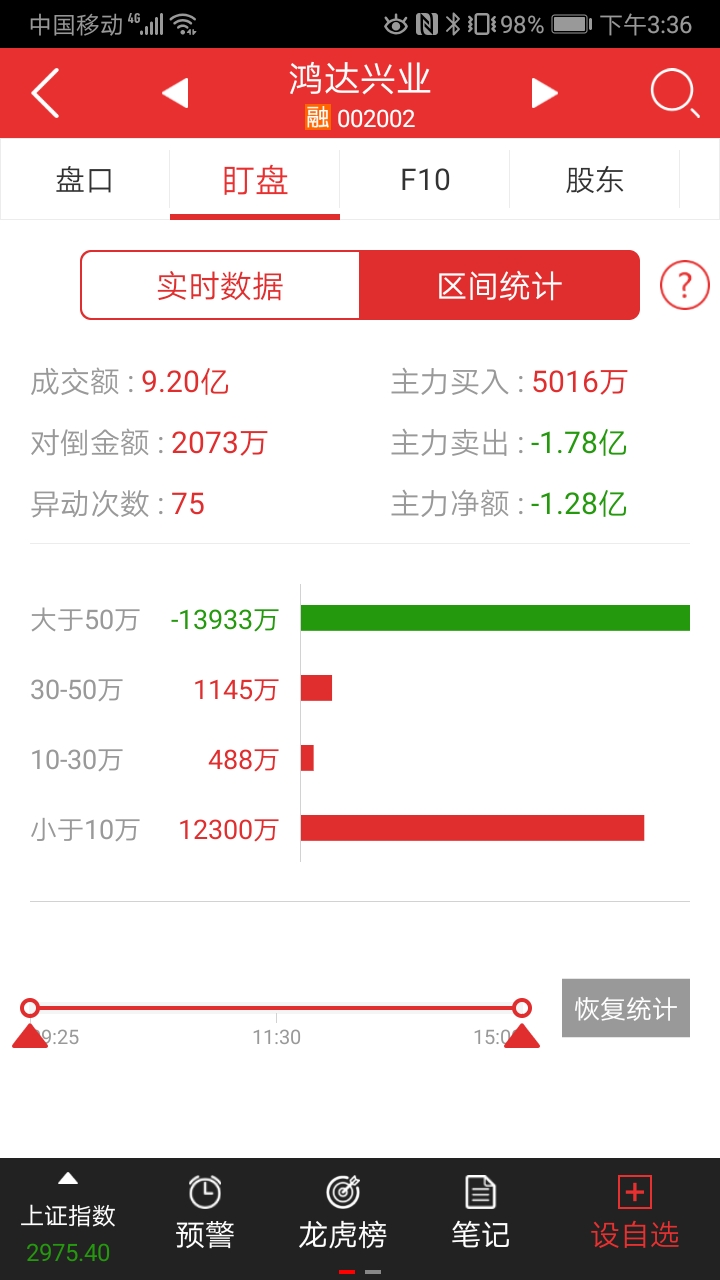Screen dimensions: 720x1280
Task: Tap the 上证指数 index toggle
Action: [66, 1218]
